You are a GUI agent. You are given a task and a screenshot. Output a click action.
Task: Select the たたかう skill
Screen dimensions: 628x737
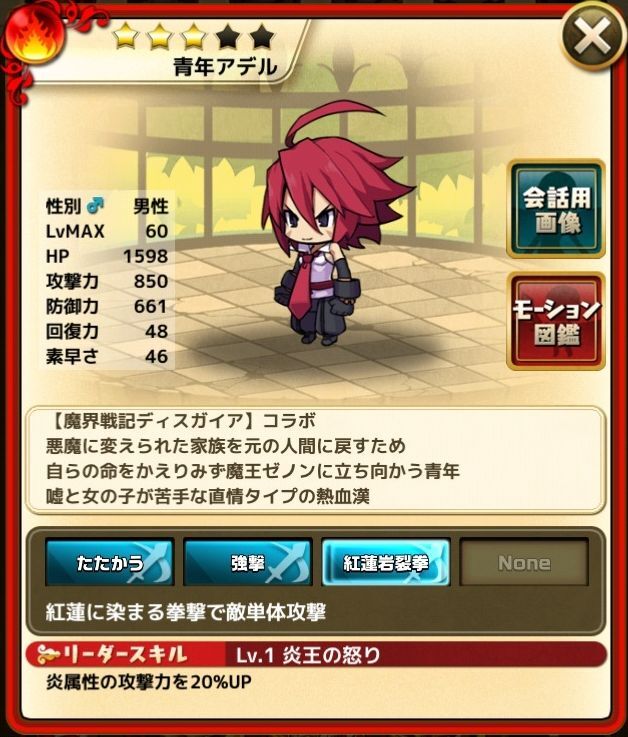tap(110, 562)
